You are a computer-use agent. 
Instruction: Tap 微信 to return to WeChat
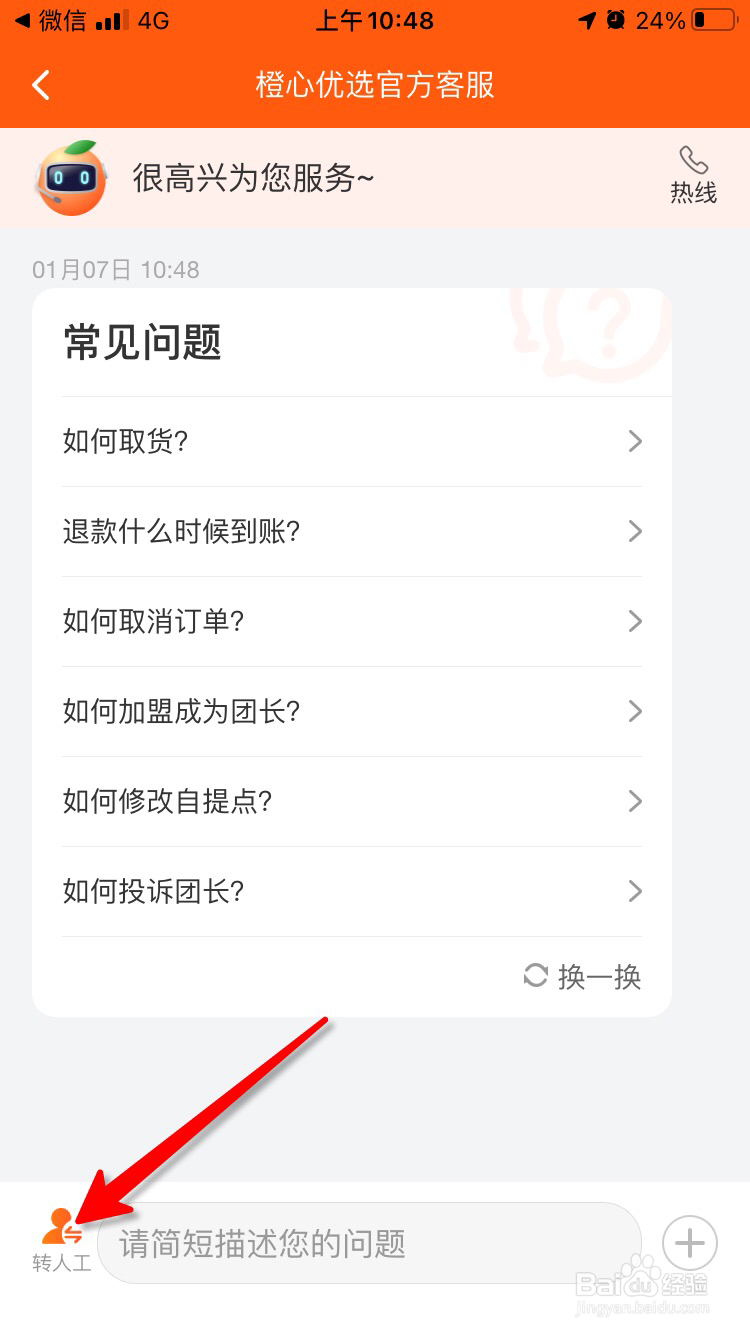(x=50, y=19)
